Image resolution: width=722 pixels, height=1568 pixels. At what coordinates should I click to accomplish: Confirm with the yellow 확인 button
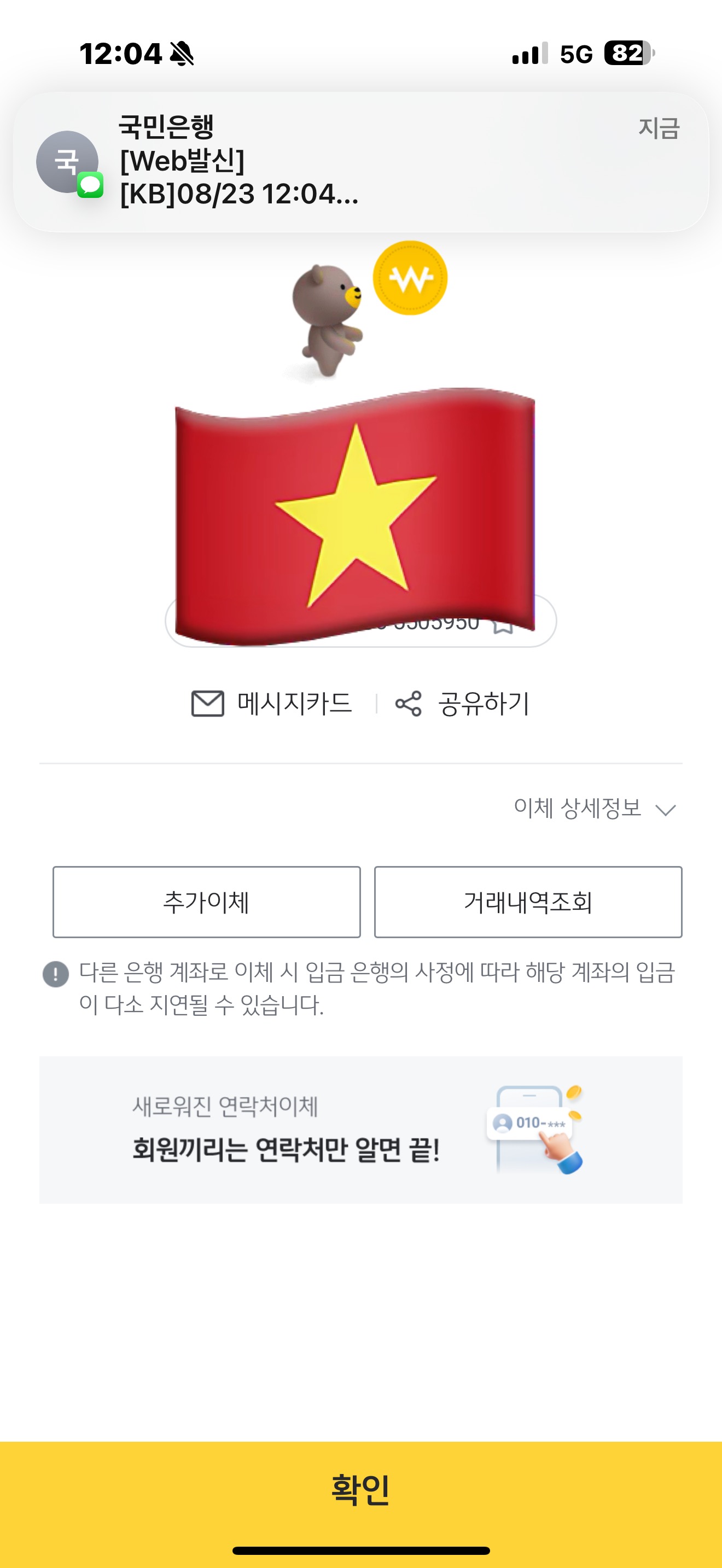360,1489
